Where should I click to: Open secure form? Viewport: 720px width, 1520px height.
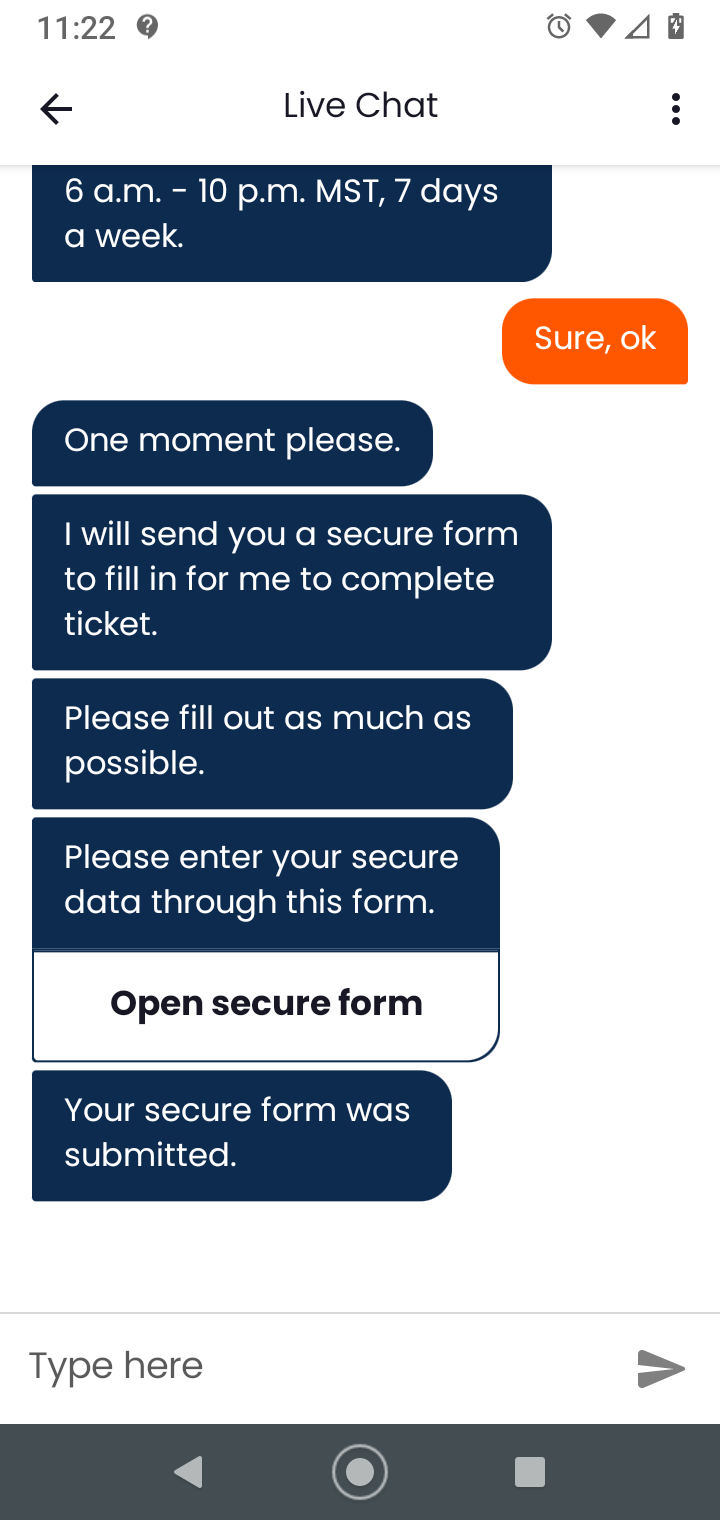(266, 1004)
